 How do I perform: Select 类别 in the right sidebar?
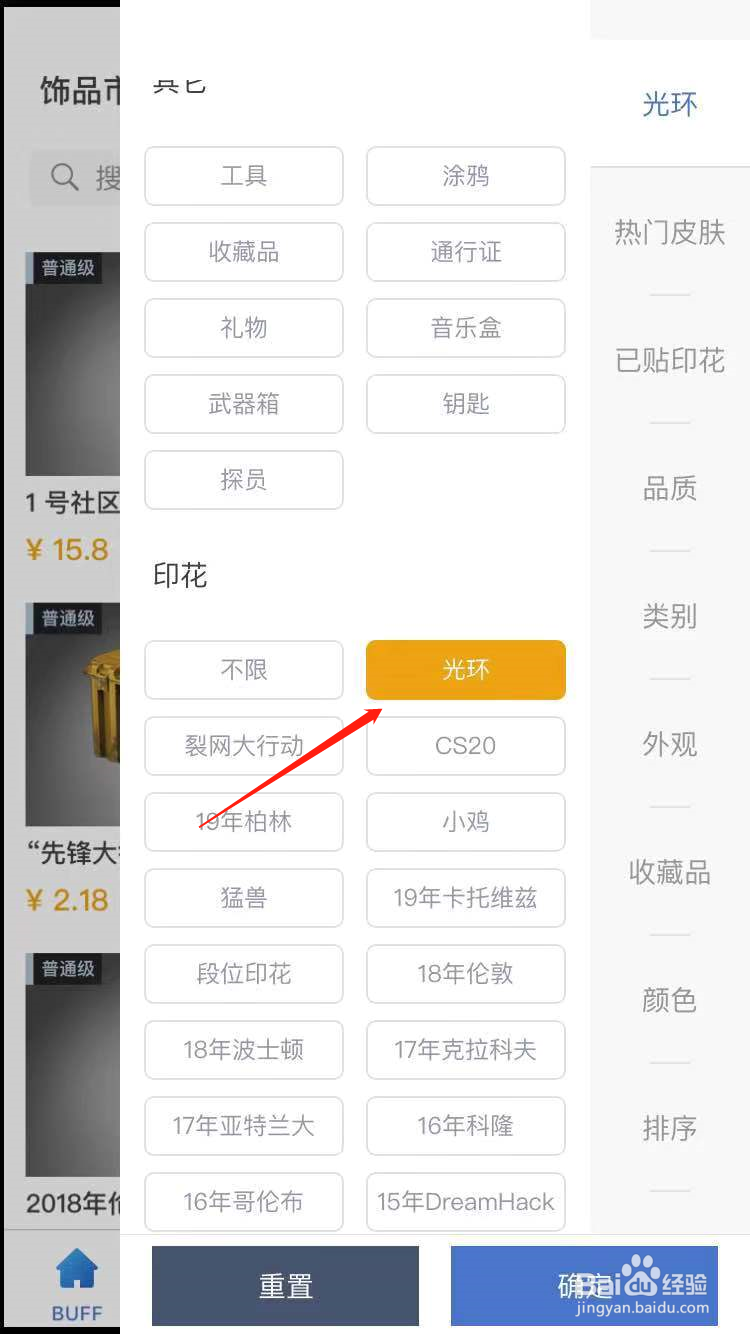coord(670,617)
